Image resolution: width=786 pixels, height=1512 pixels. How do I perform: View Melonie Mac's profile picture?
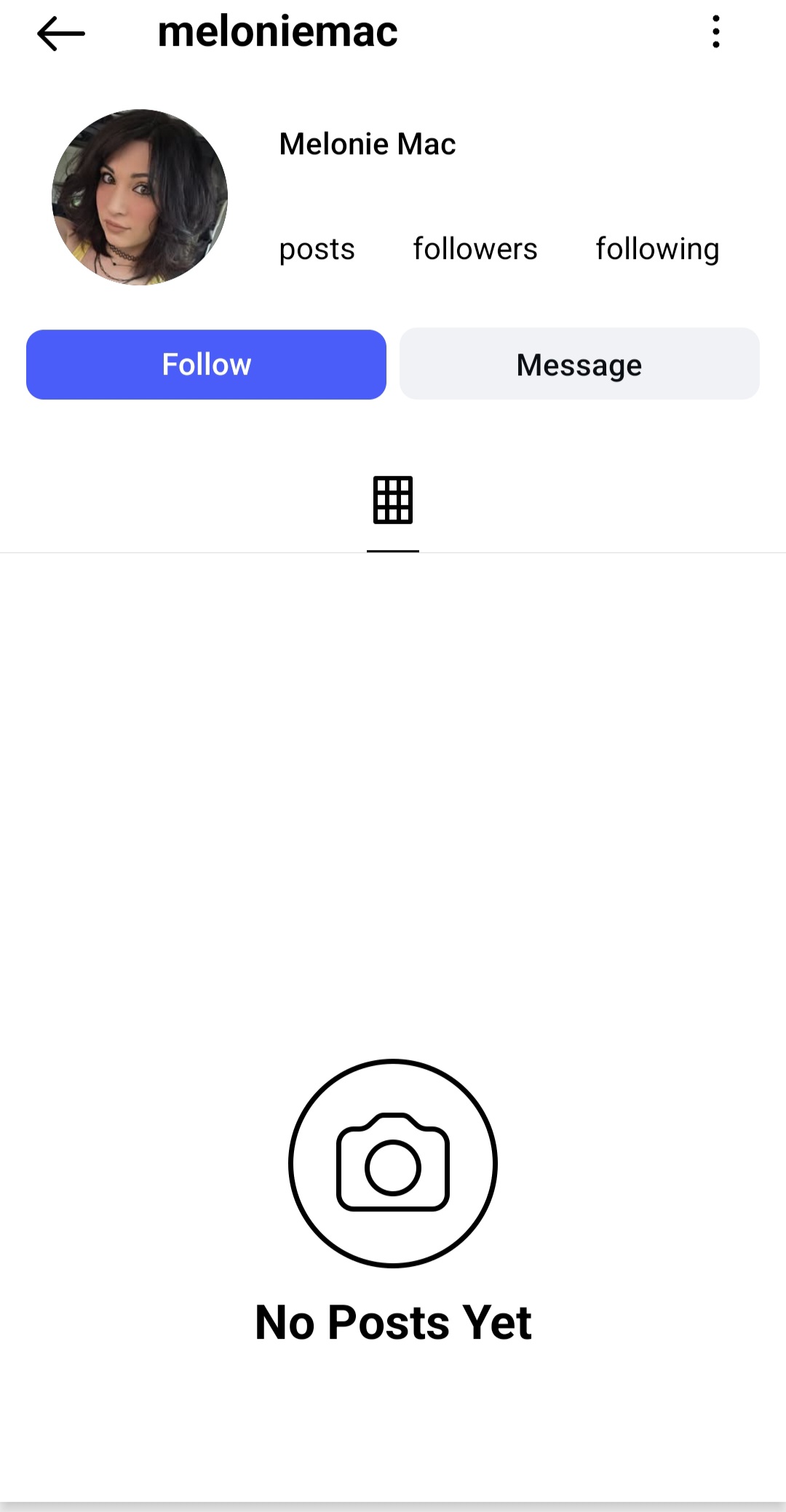click(140, 197)
